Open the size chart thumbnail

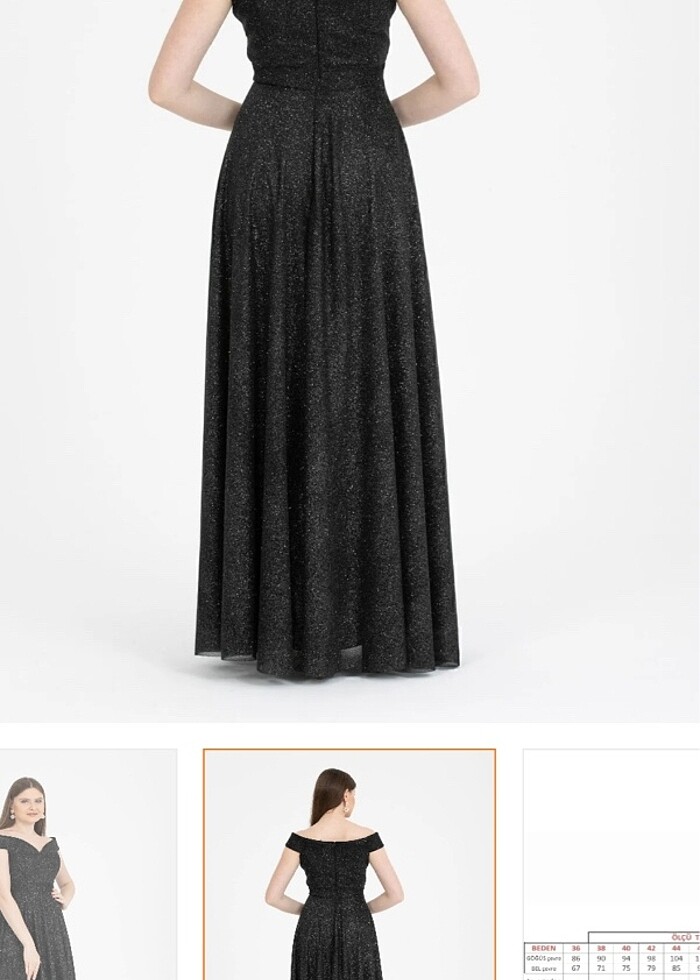(x=612, y=865)
